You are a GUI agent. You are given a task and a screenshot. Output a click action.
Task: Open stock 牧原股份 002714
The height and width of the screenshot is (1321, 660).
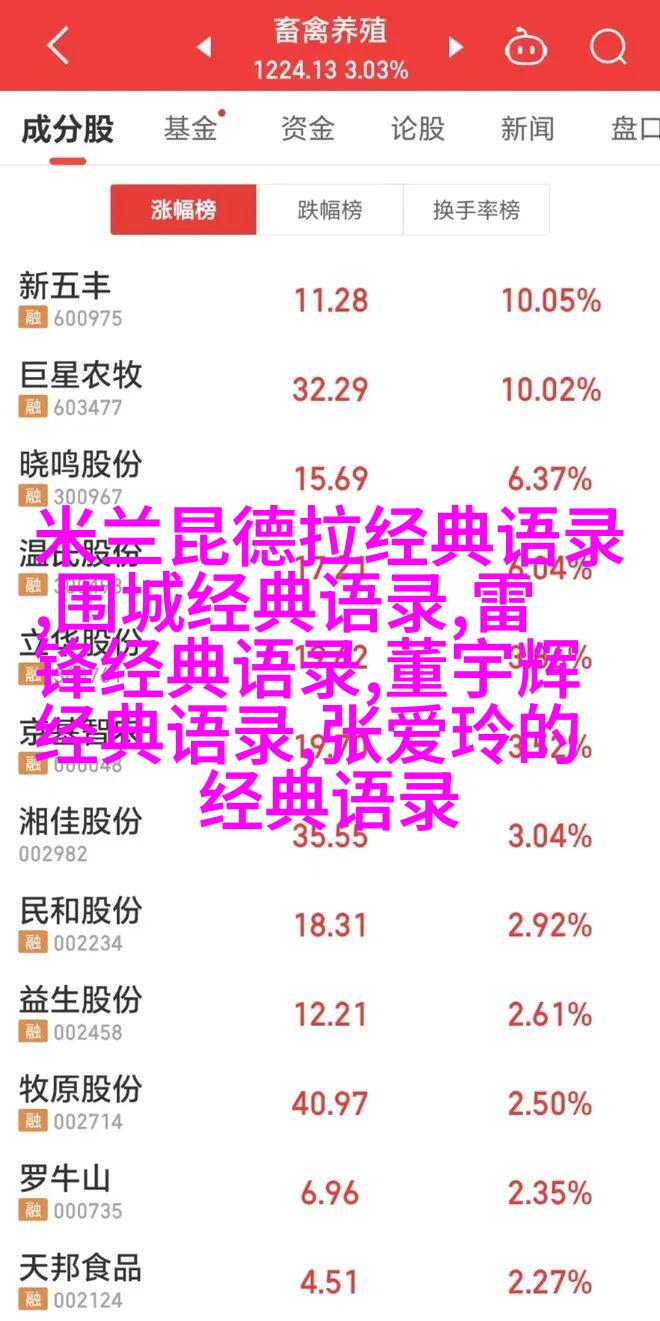330,1101
